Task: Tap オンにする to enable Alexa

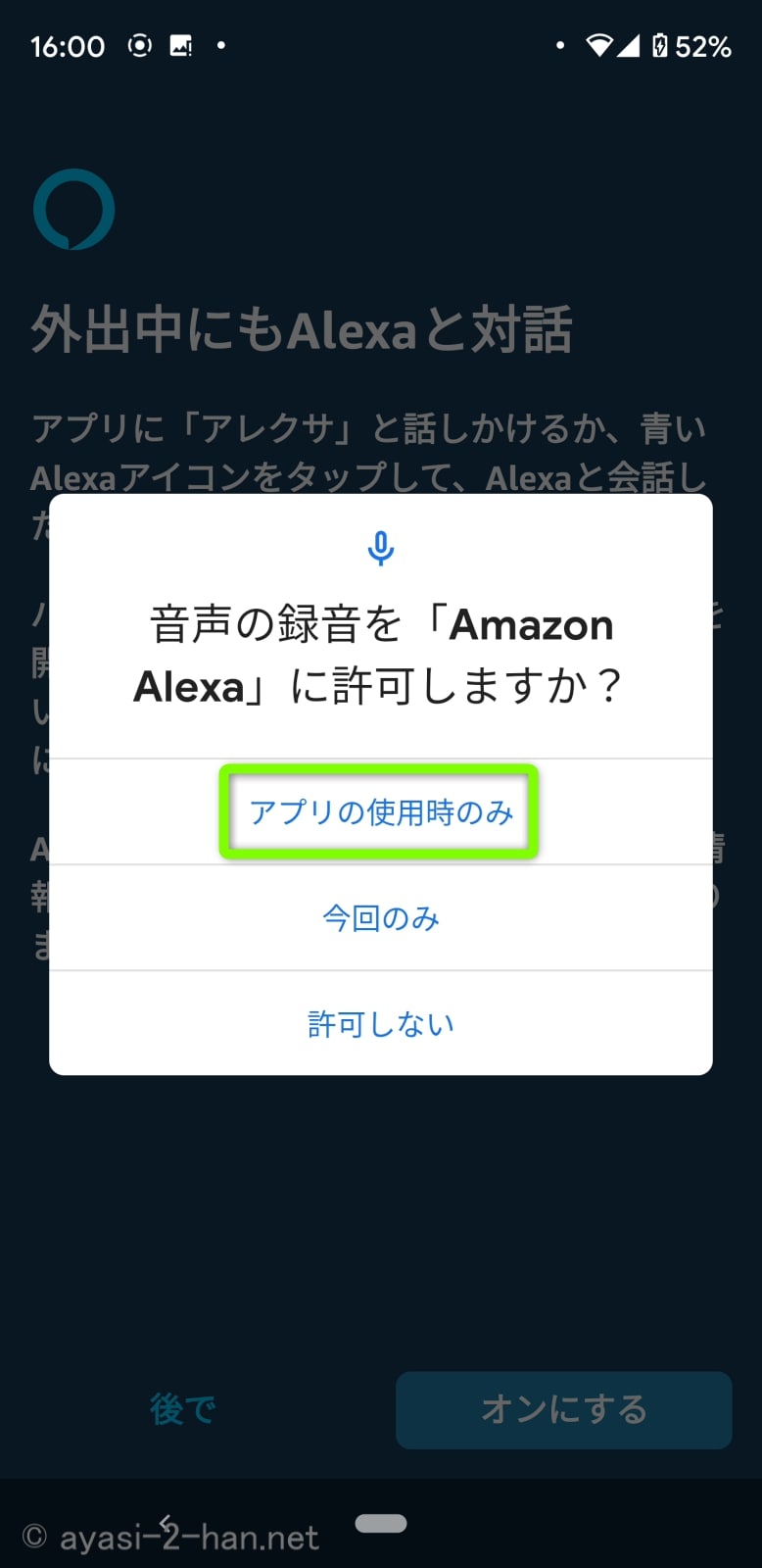Action: click(563, 1410)
